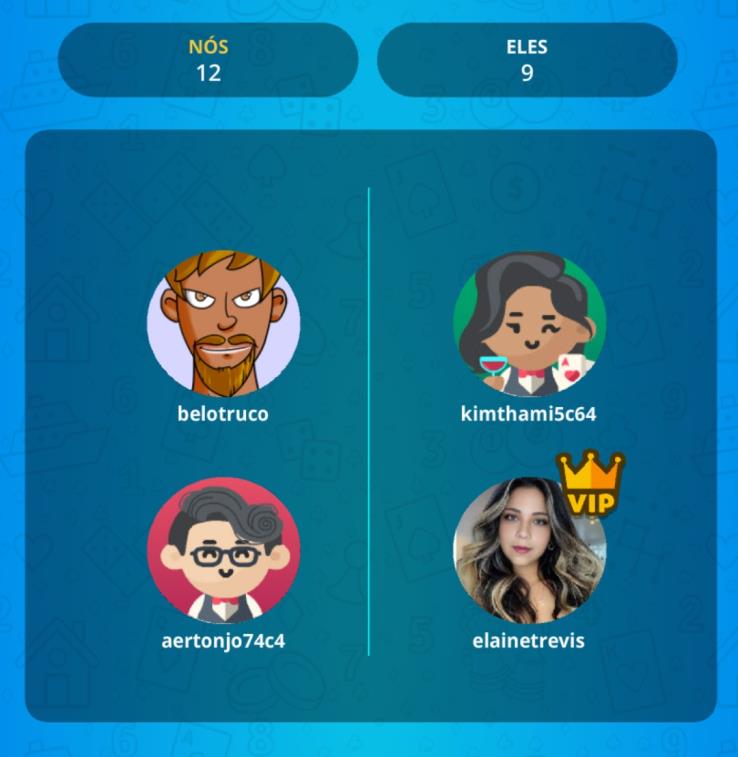Tap kimthami5c64's profile picture
The image size is (738, 757).
click(530, 324)
